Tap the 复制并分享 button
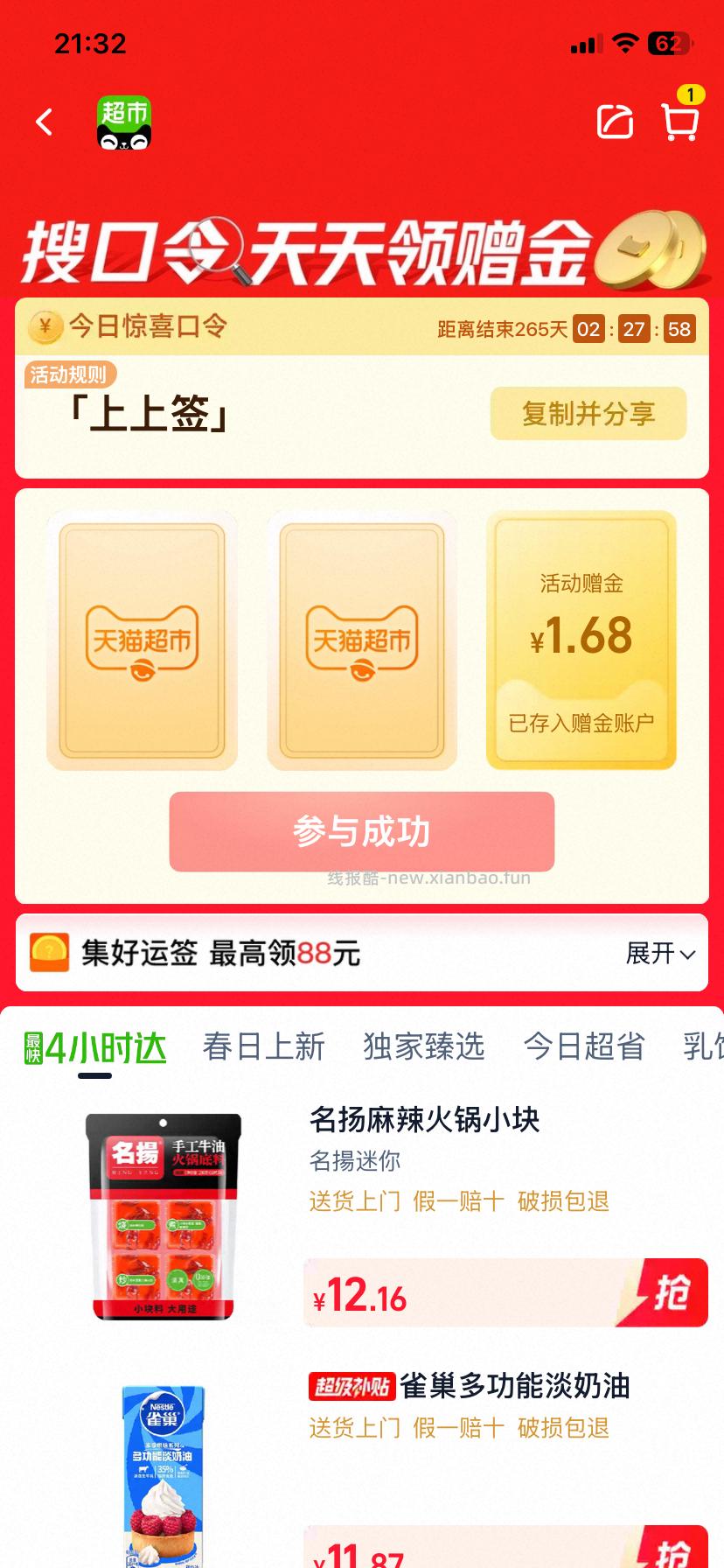 point(588,414)
